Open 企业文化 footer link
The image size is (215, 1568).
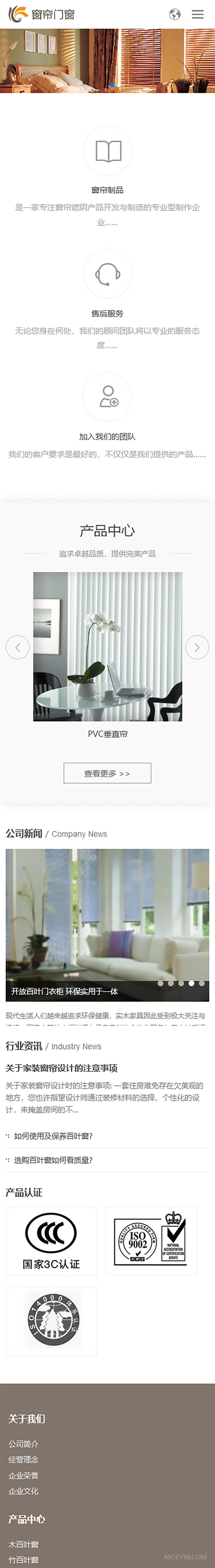pyautogui.click(x=23, y=1491)
